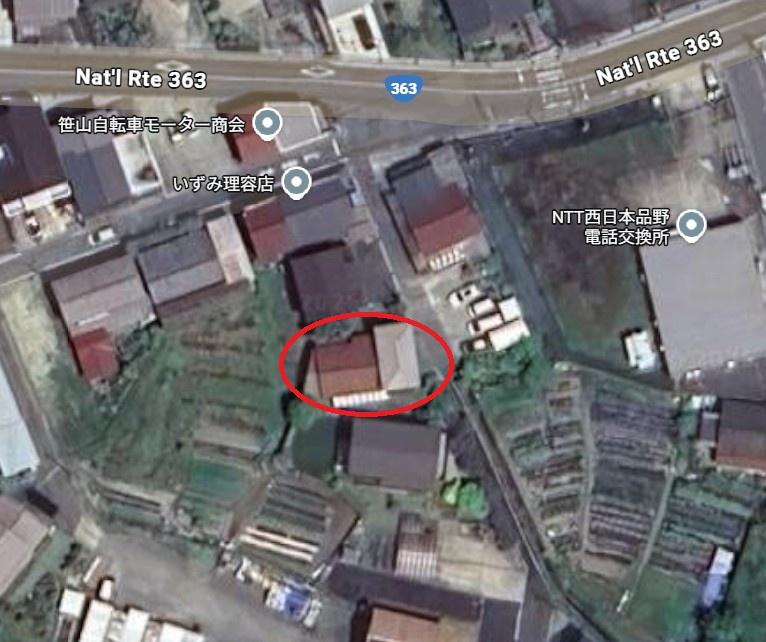Screen dimensions: 766x642
Task: Tap the NTT西日本品野電話交換所 place marker
Action: pos(692,227)
